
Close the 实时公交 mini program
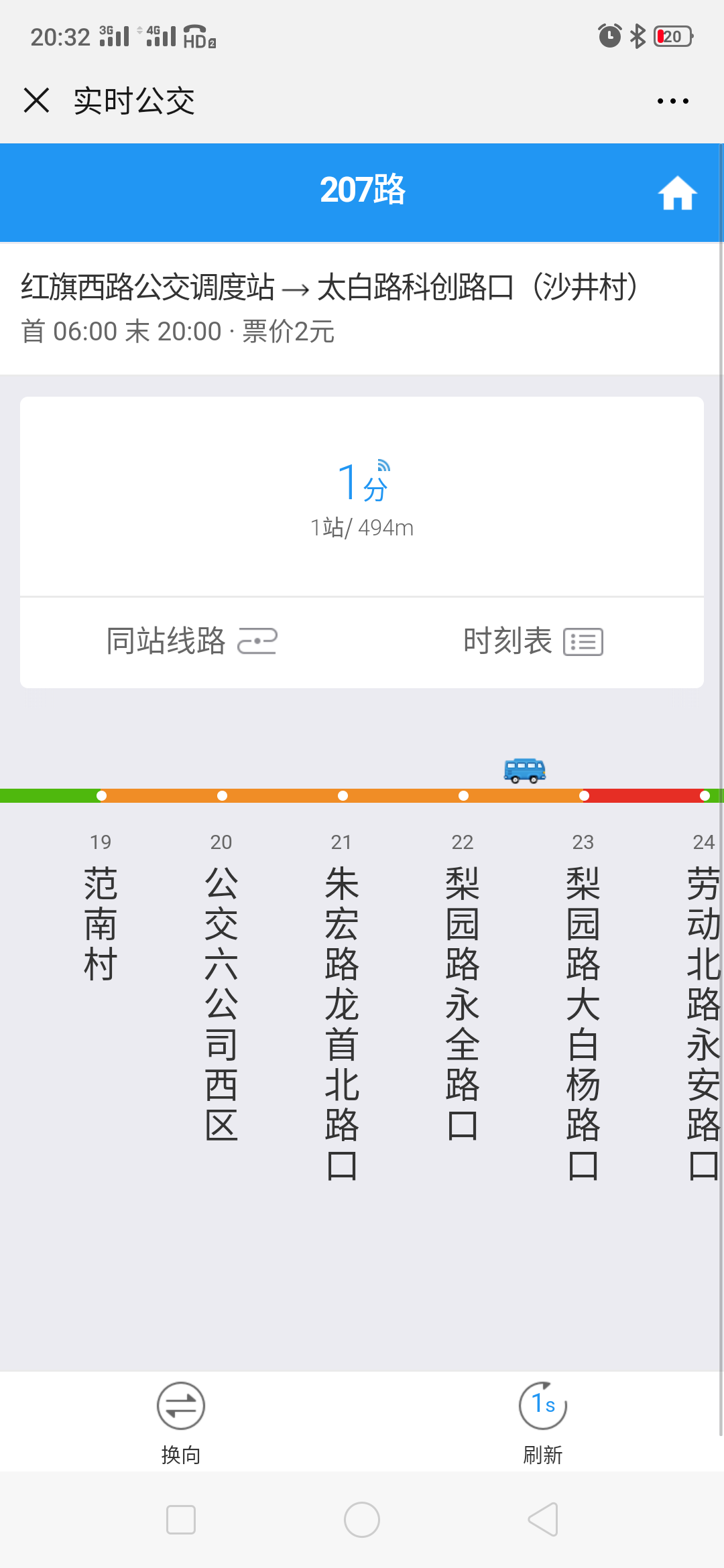(x=36, y=101)
